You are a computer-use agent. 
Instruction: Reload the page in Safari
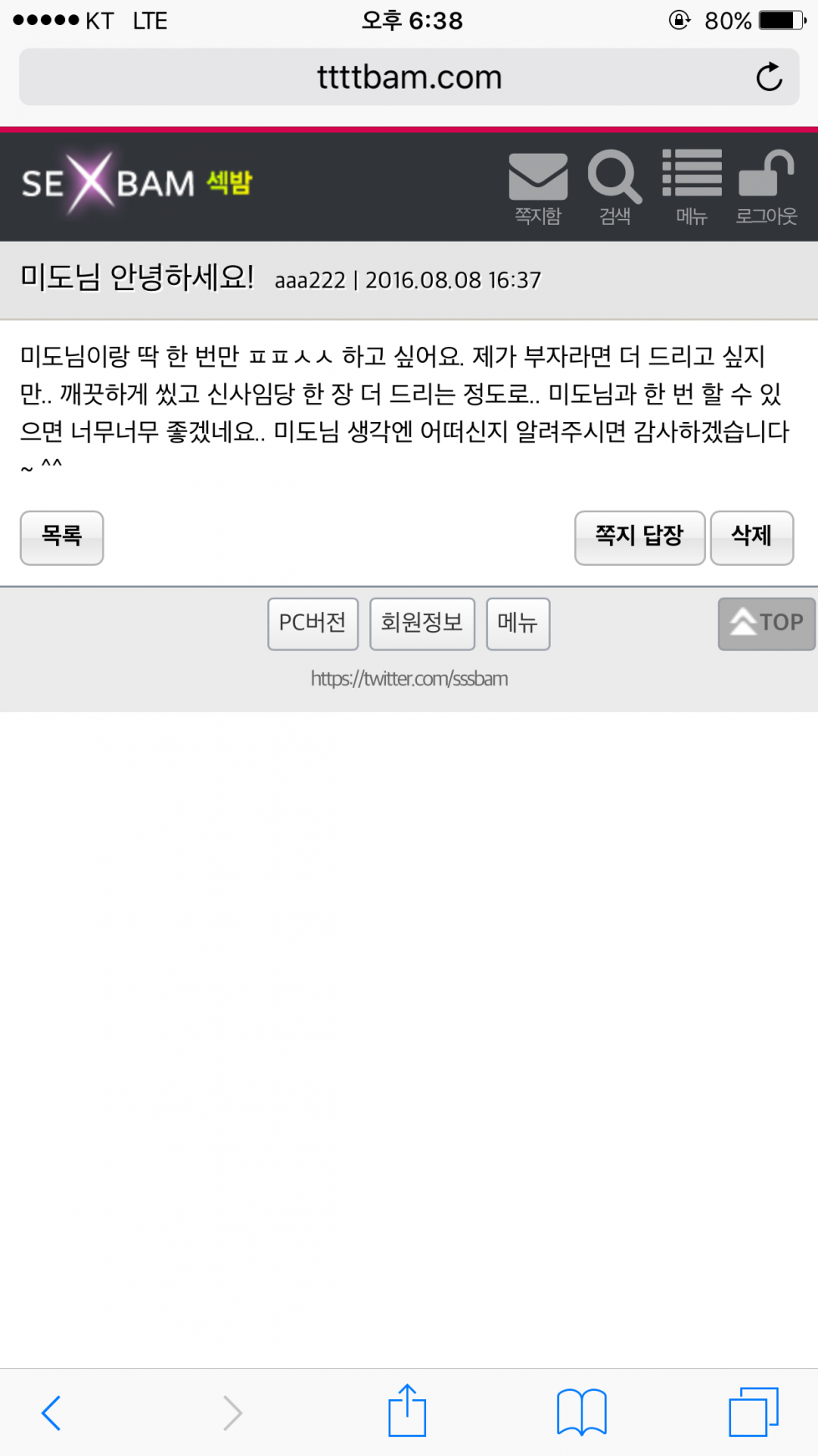click(x=769, y=78)
